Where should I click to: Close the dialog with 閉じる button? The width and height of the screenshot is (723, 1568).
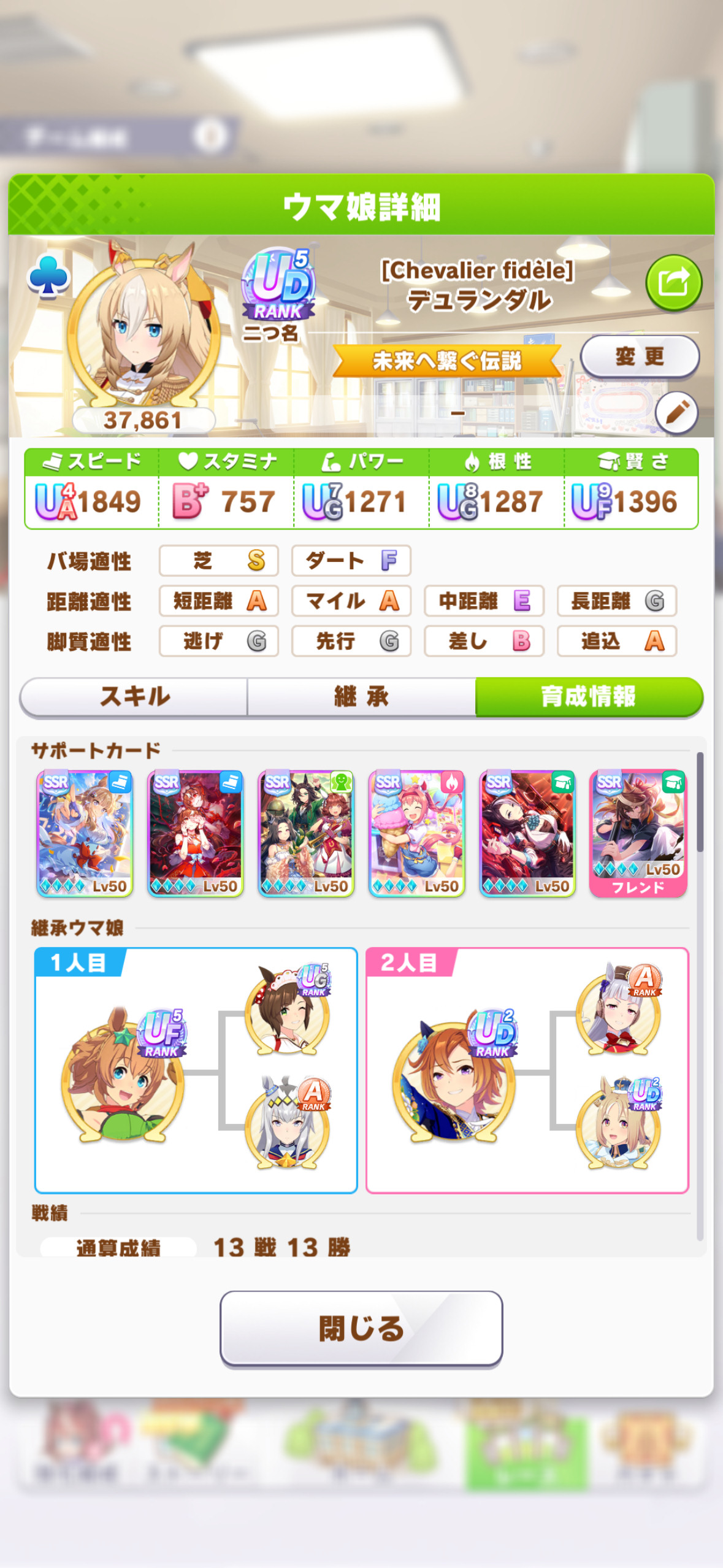361,1329
